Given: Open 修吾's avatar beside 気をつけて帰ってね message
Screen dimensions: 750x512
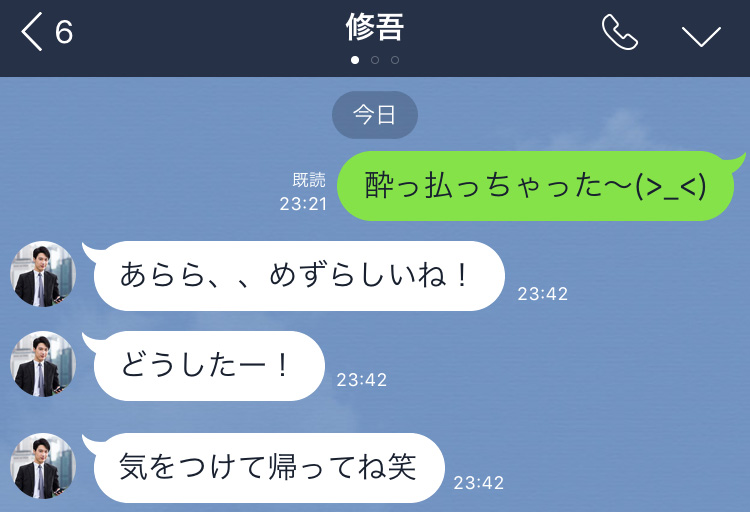Looking at the screenshot, I should point(43,466).
